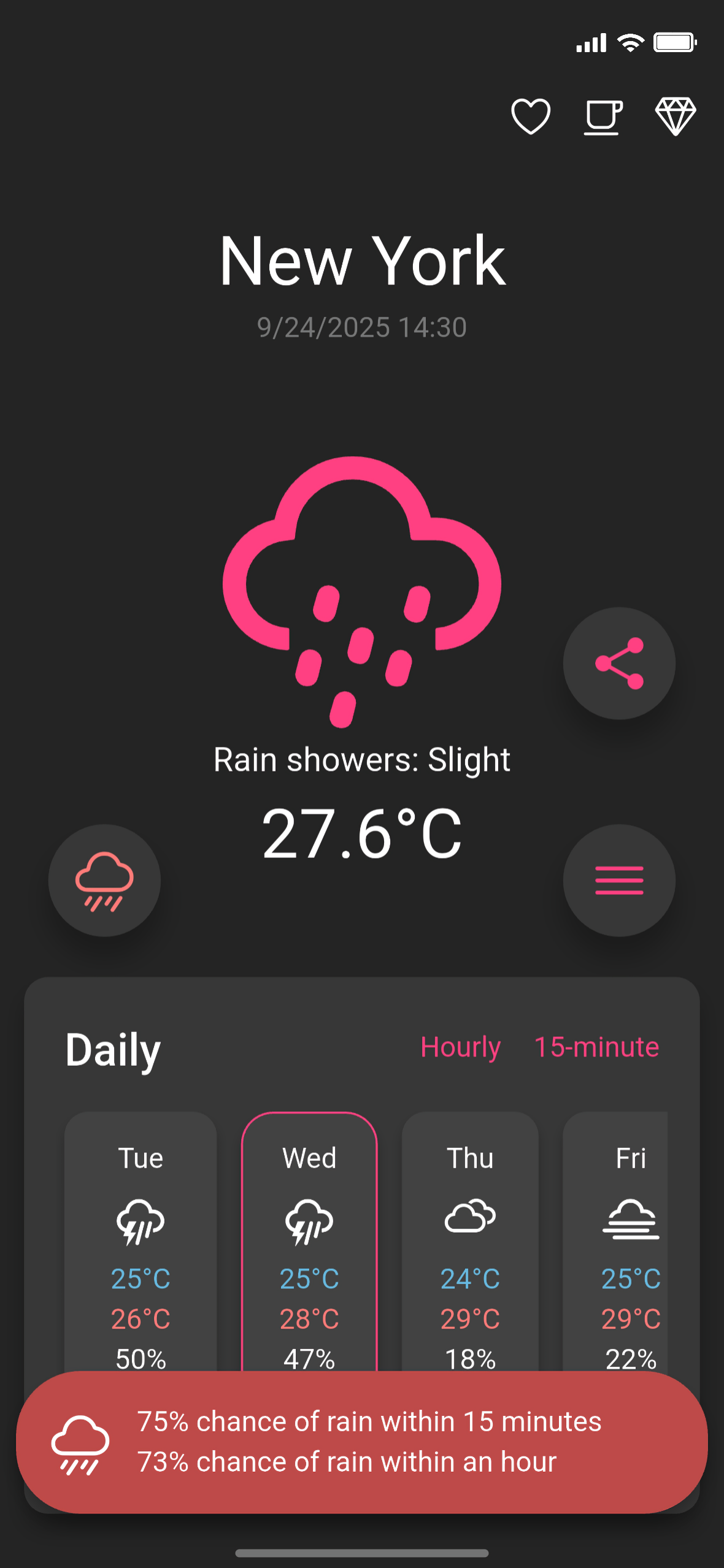The image size is (724, 1568).
Task: Open the coffee cup icon
Action: [x=603, y=117]
